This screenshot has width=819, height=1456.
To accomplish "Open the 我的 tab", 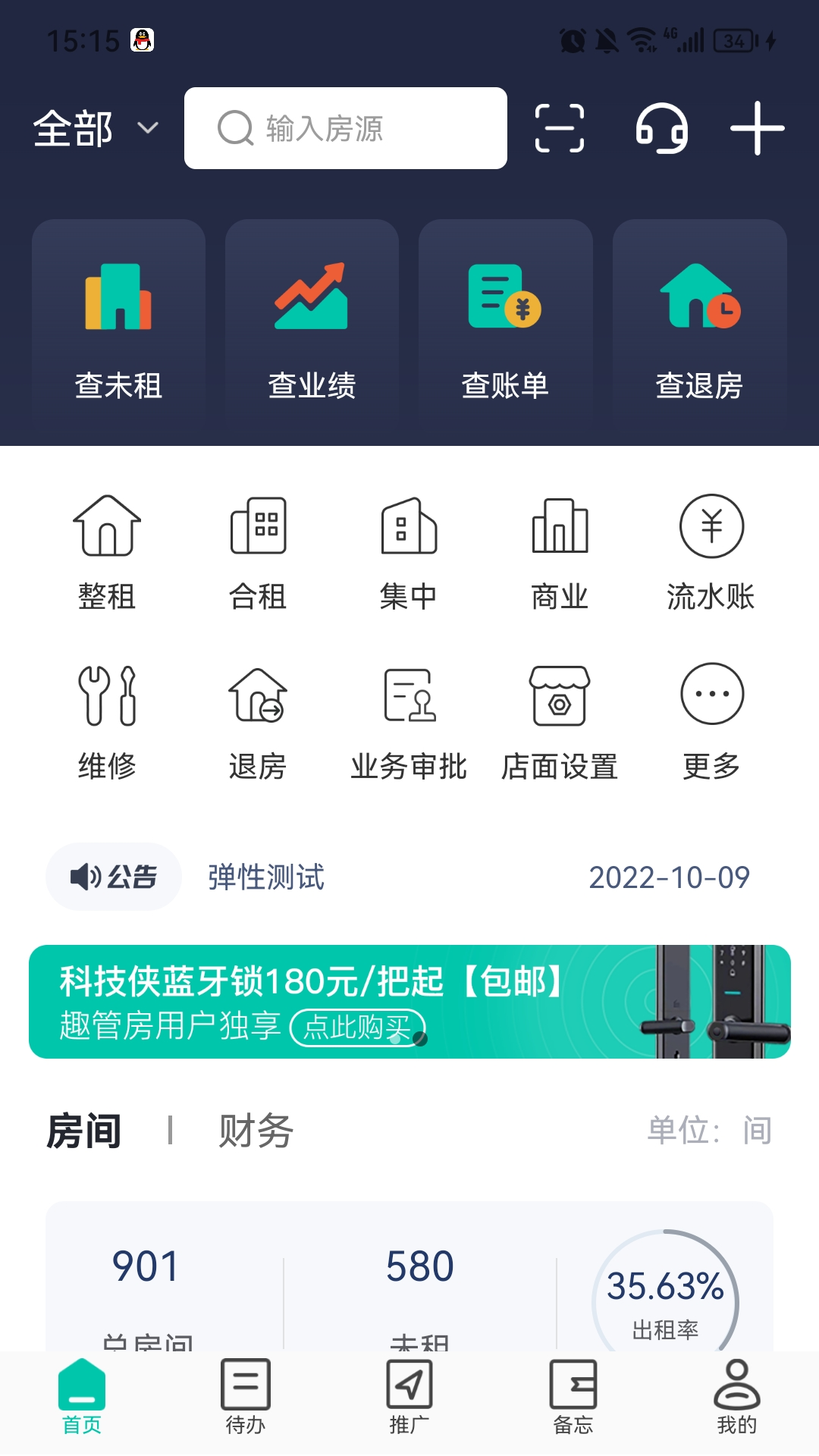I will pyautogui.click(x=736, y=1397).
